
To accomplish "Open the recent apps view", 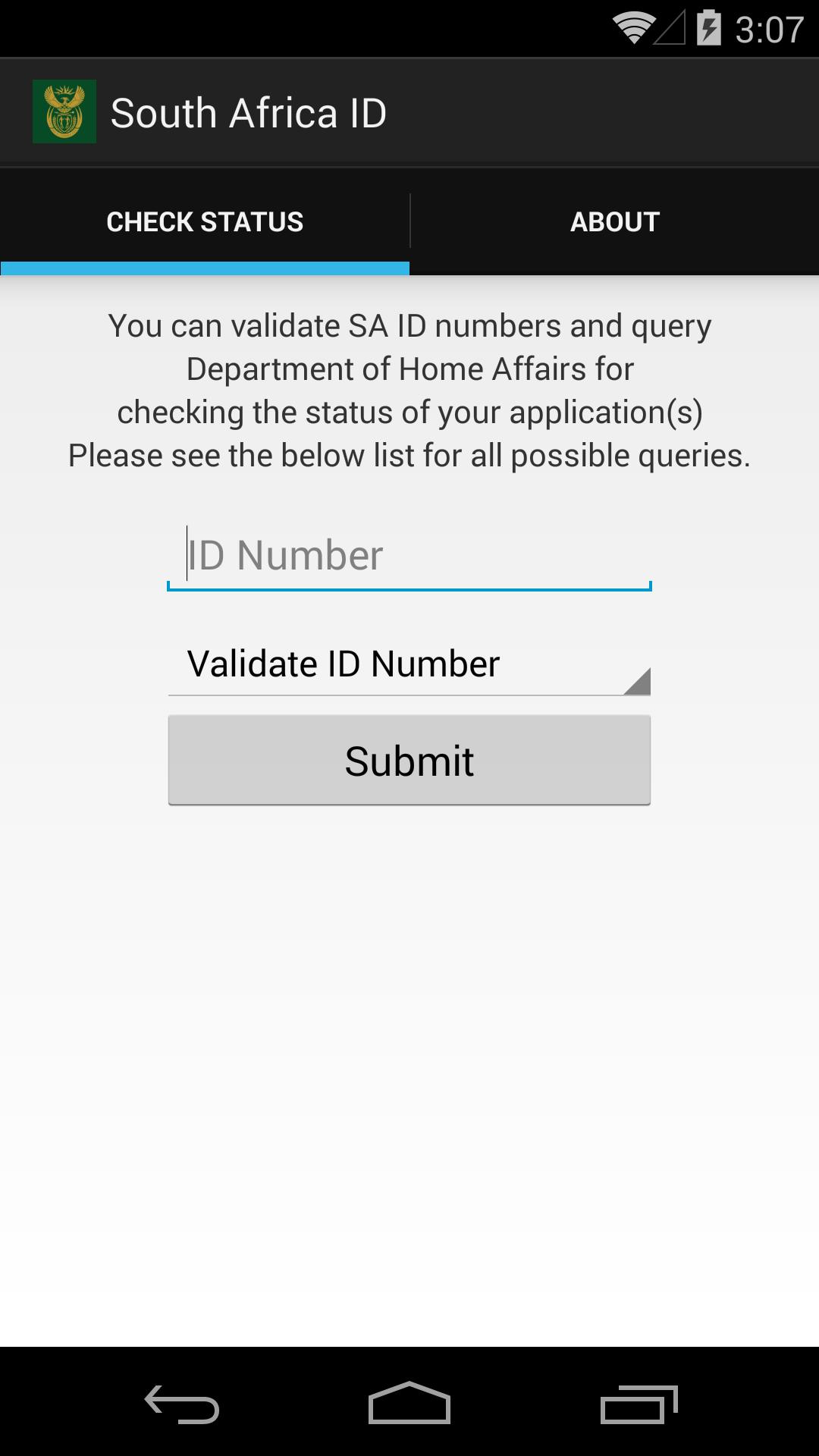I will [x=639, y=1404].
